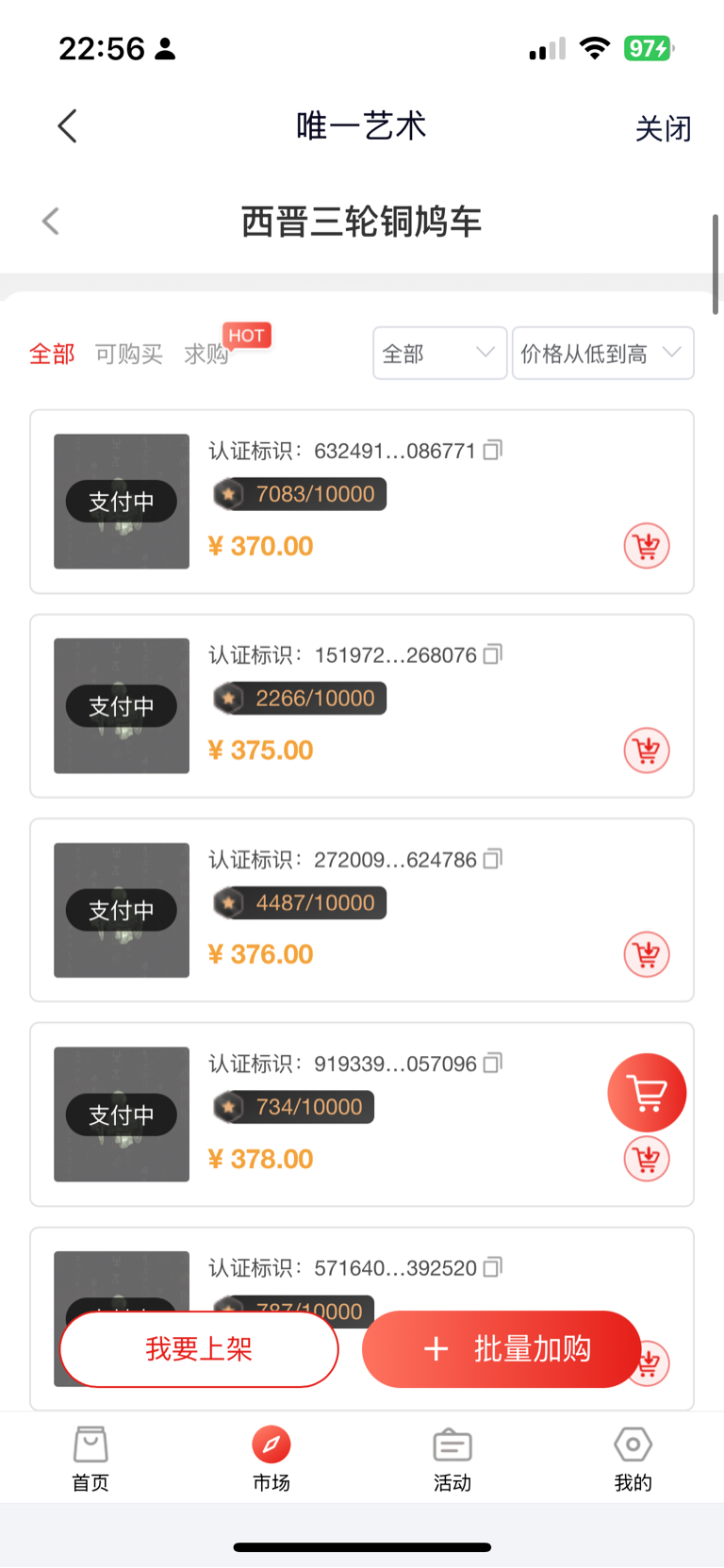The image size is (724, 1568).
Task: Expand the 全部 filter dropdown
Action: coord(439,354)
